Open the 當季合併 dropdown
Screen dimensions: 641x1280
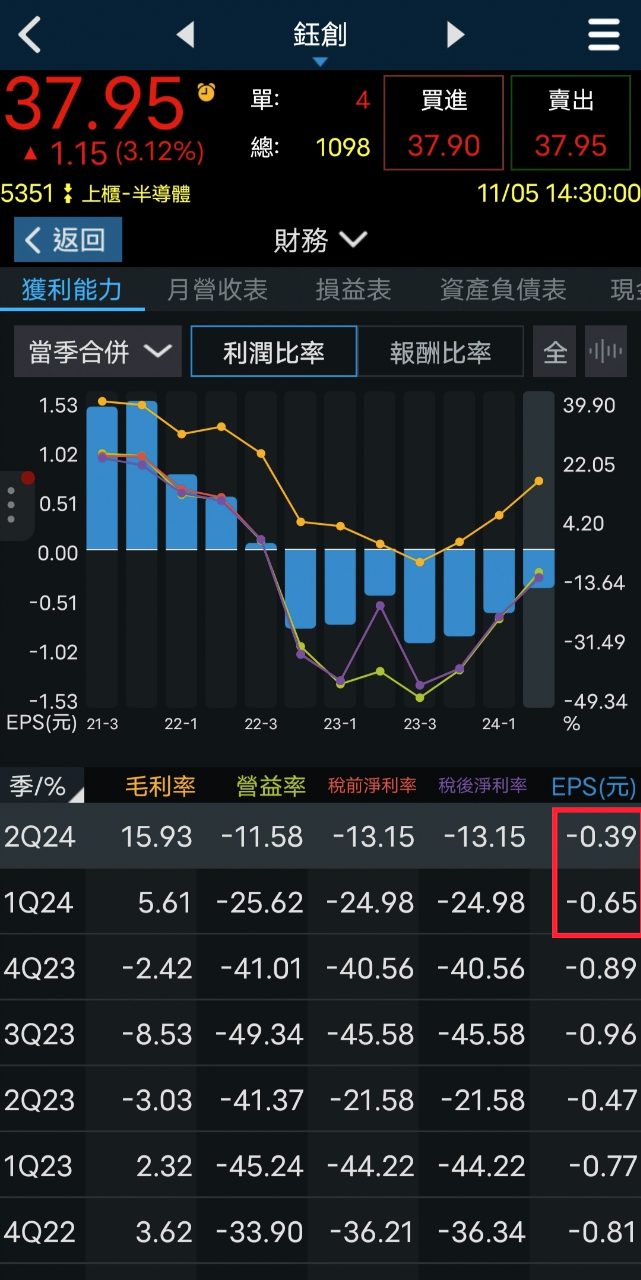click(x=98, y=351)
